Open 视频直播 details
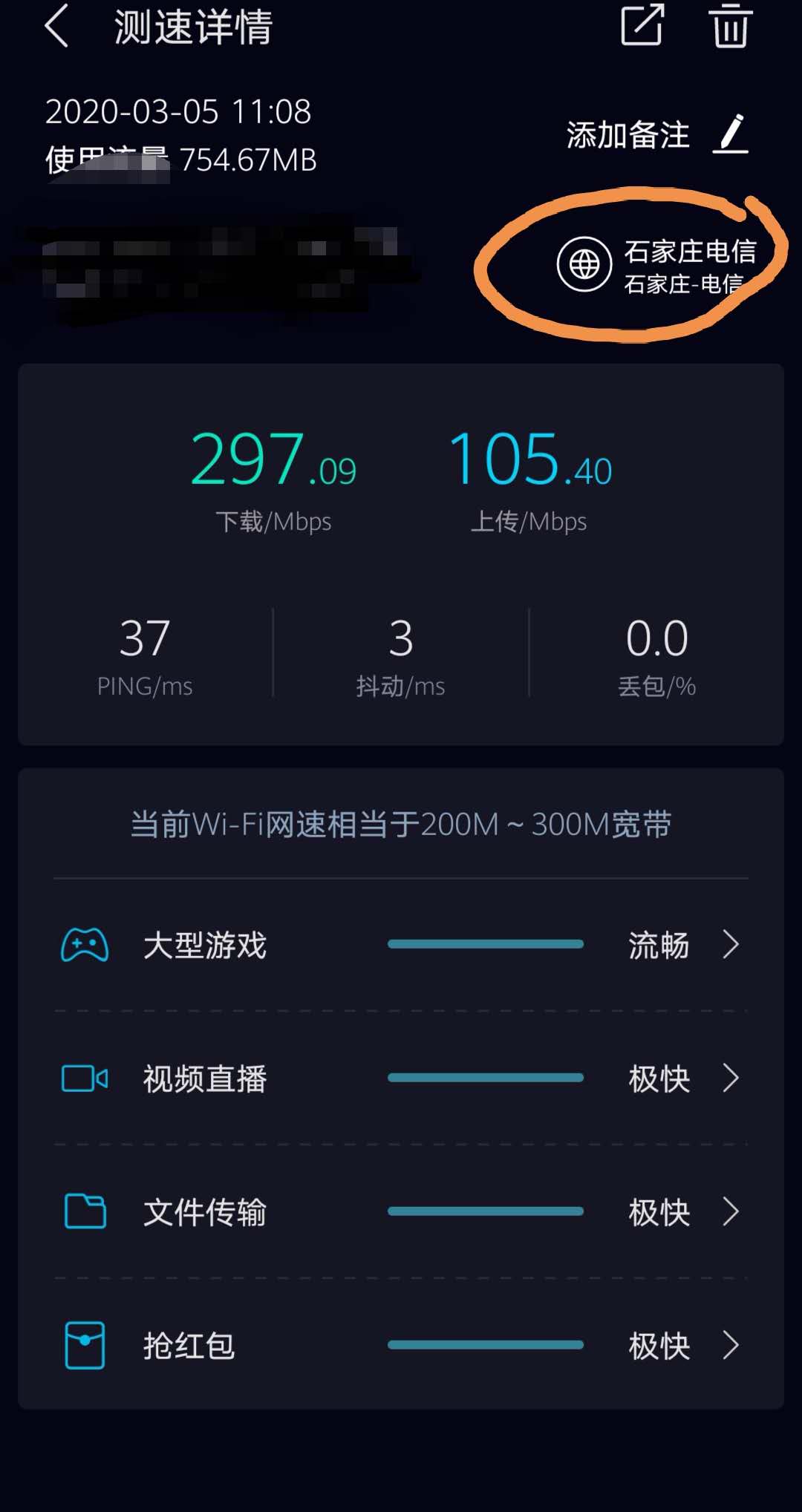Screen dimensions: 802x1512 (401, 1078)
